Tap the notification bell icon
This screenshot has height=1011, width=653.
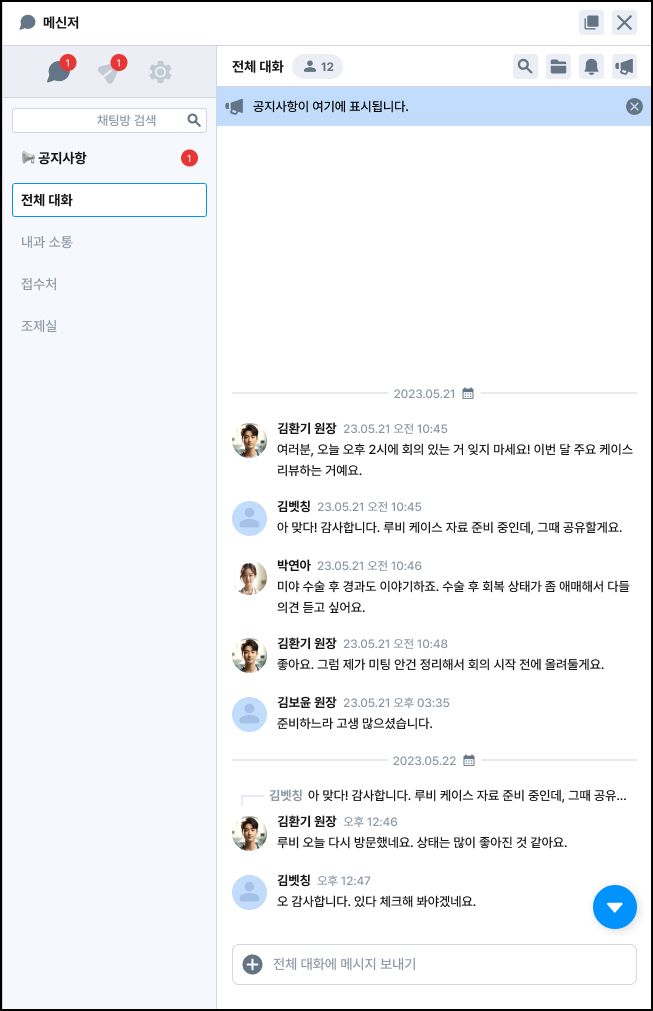(x=591, y=66)
